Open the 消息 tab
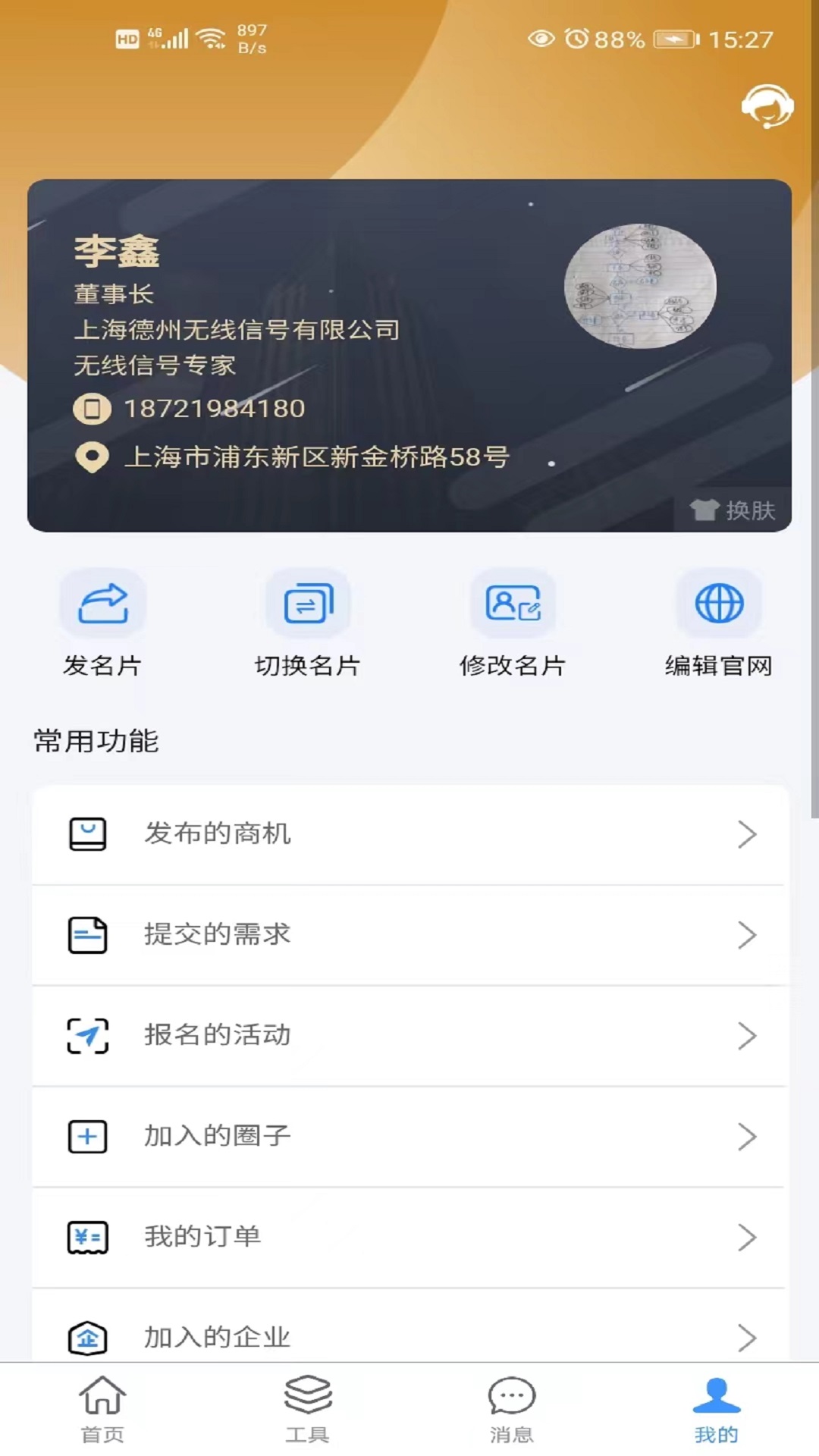The image size is (819, 1456). (512, 1409)
